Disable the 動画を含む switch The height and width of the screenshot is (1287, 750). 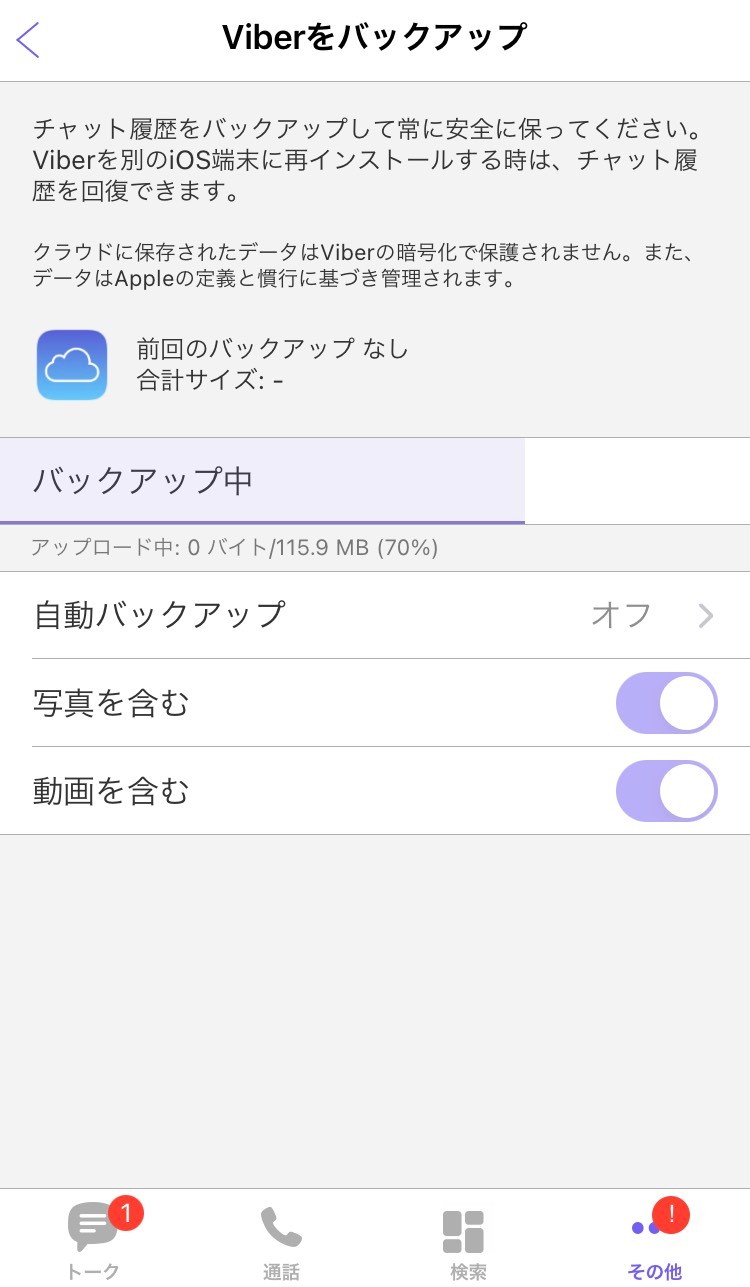[x=666, y=791]
